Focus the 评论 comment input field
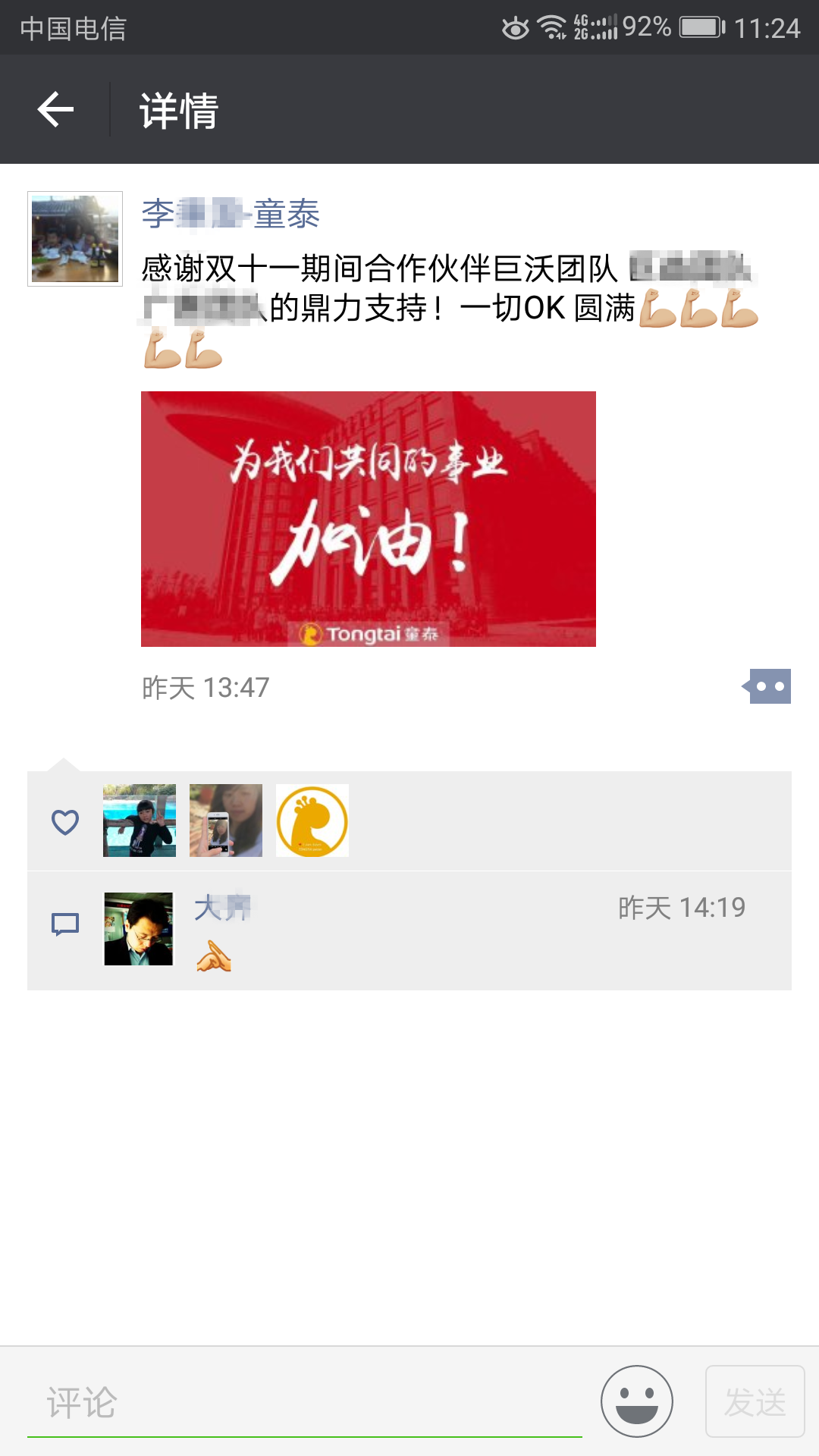The height and width of the screenshot is (1456, 819). pos(303,1402)
